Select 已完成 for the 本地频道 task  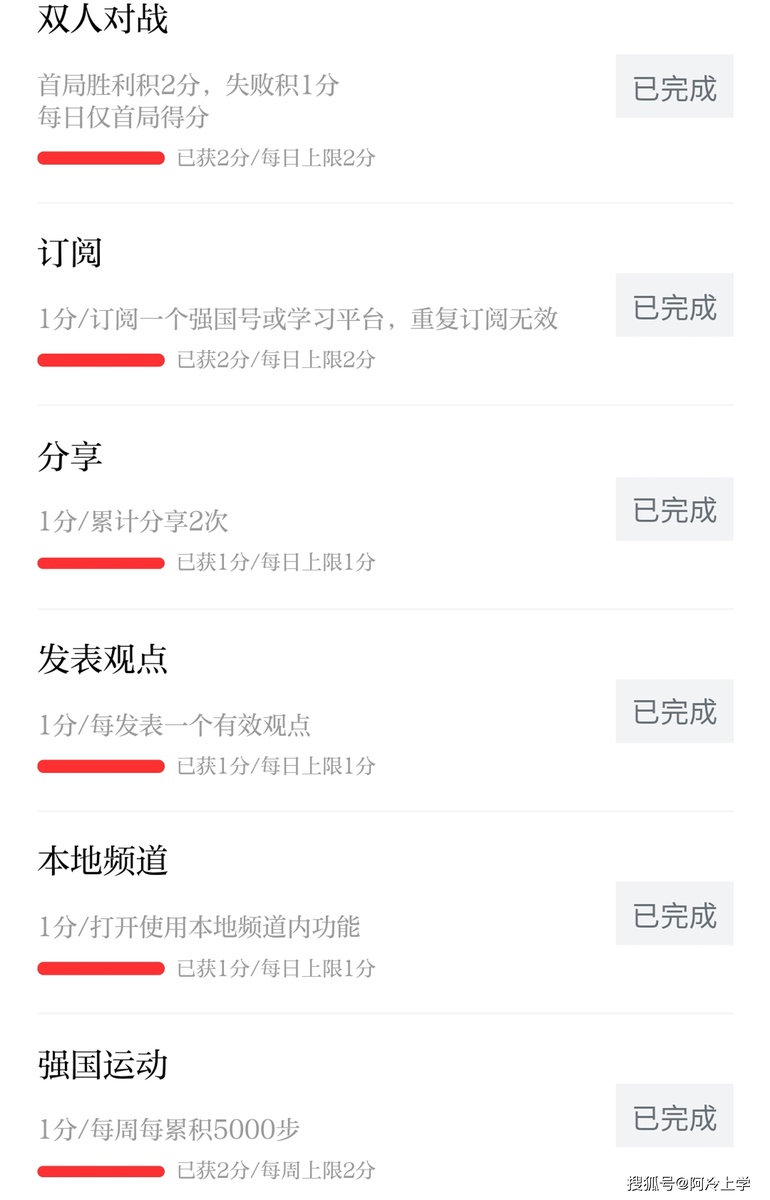(x=674, y=914)
